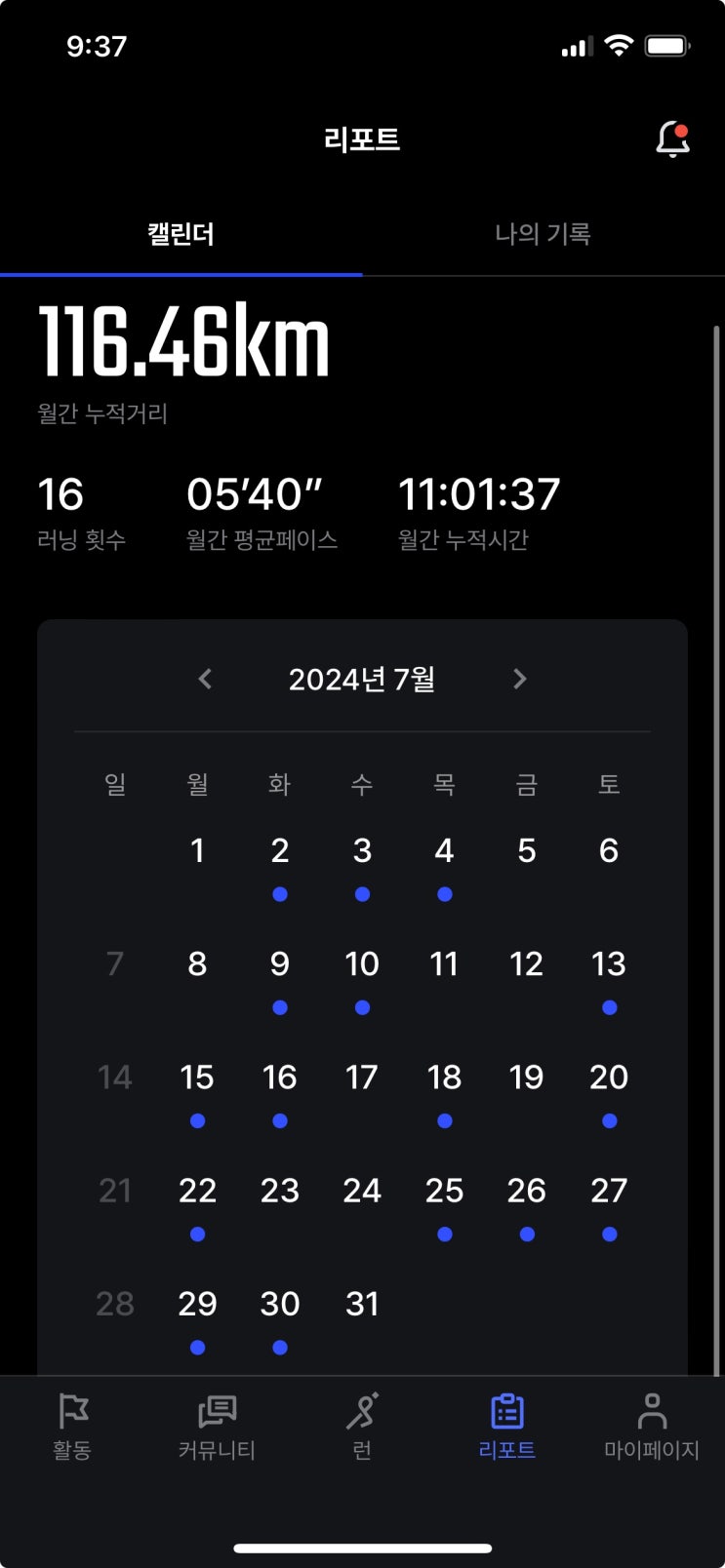Switch to the 나의 기록 tab
The width and height of the screenshot is (725, 1568).
click(x=543, y=234)
